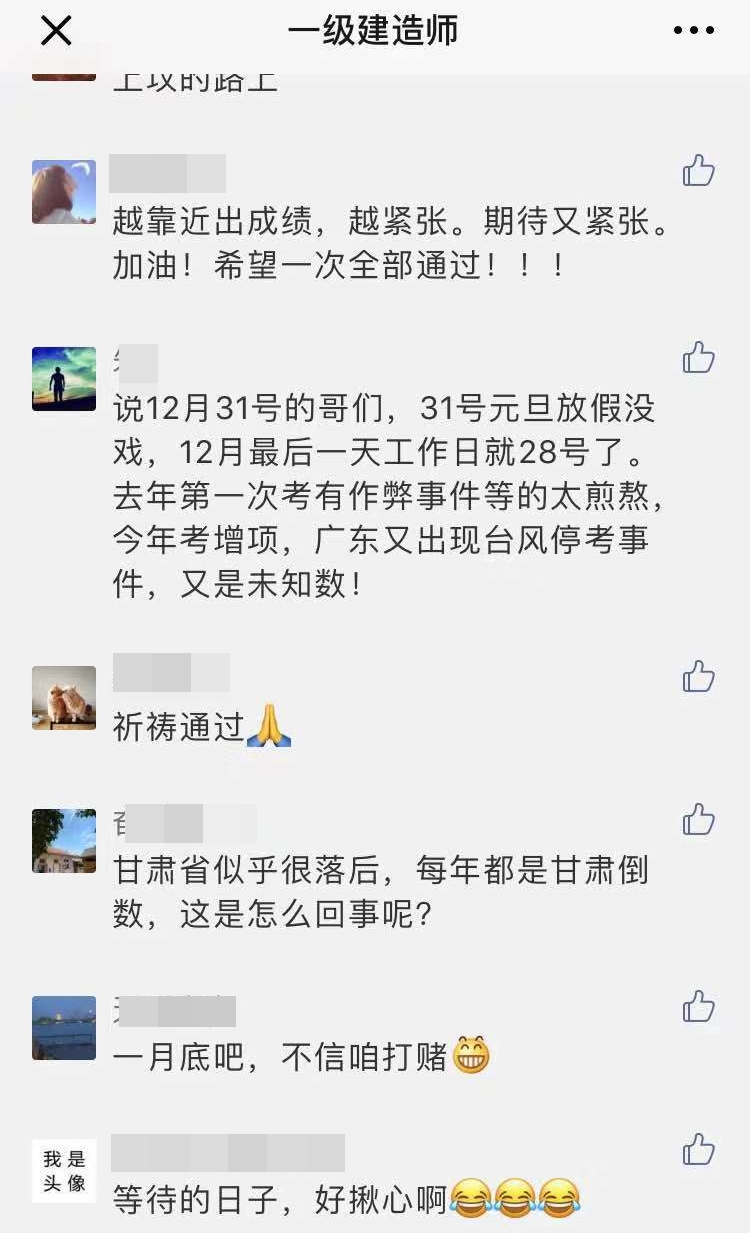750x1233 pixels.
Task: Like the comment mentioning December 31st holiday
Action: coord(700,357)
